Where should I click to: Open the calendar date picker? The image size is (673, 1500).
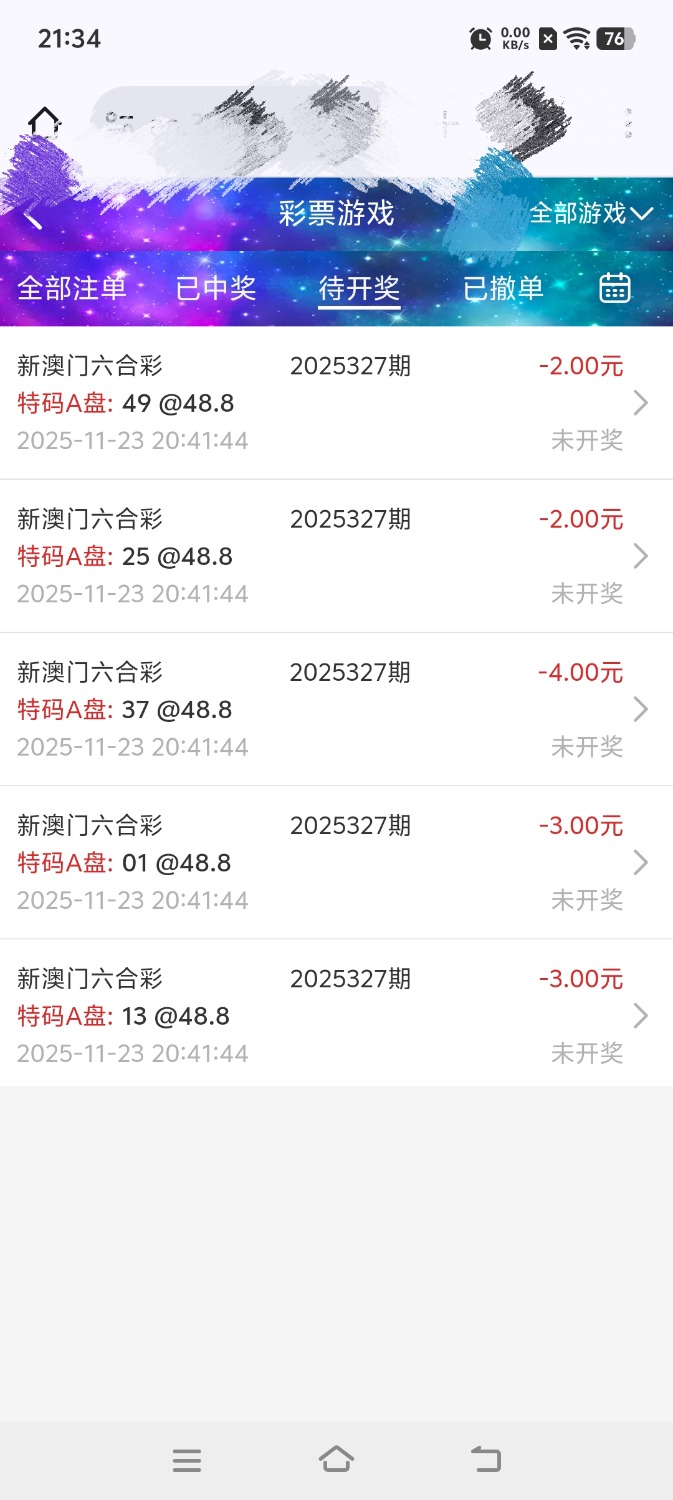614,288
